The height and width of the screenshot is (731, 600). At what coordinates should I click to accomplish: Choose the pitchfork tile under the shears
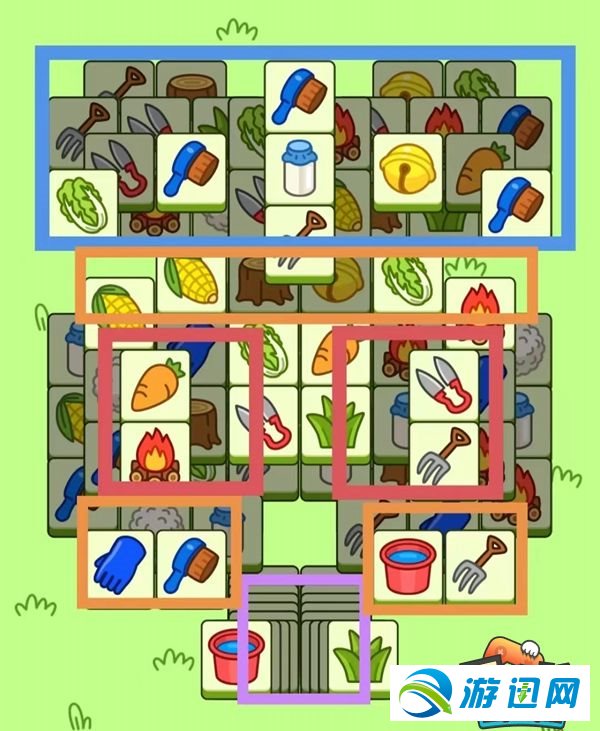(x=444, y=456)
